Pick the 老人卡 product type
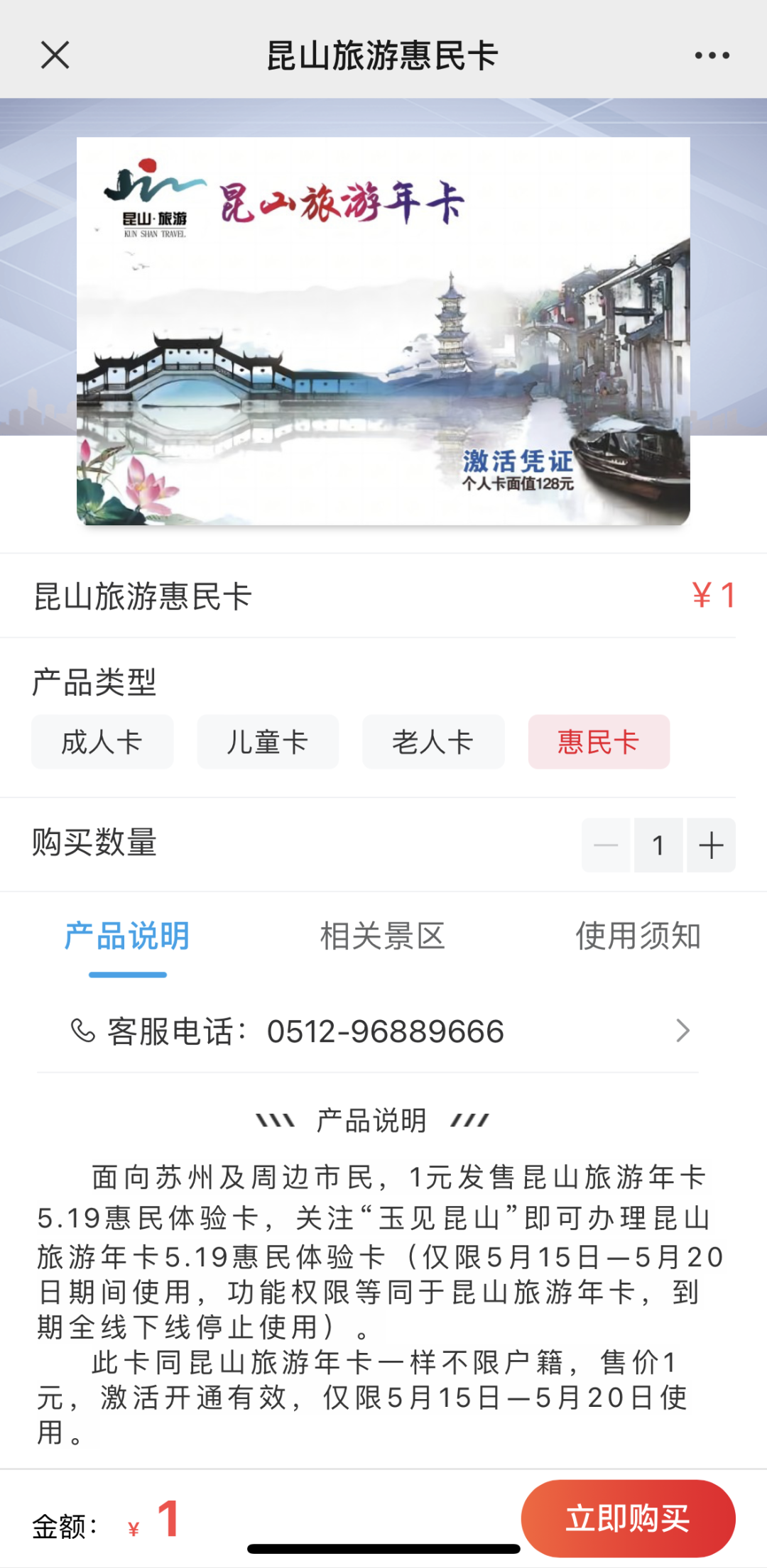This screenshot has width=767, height=1568. (x=433, y=742)
